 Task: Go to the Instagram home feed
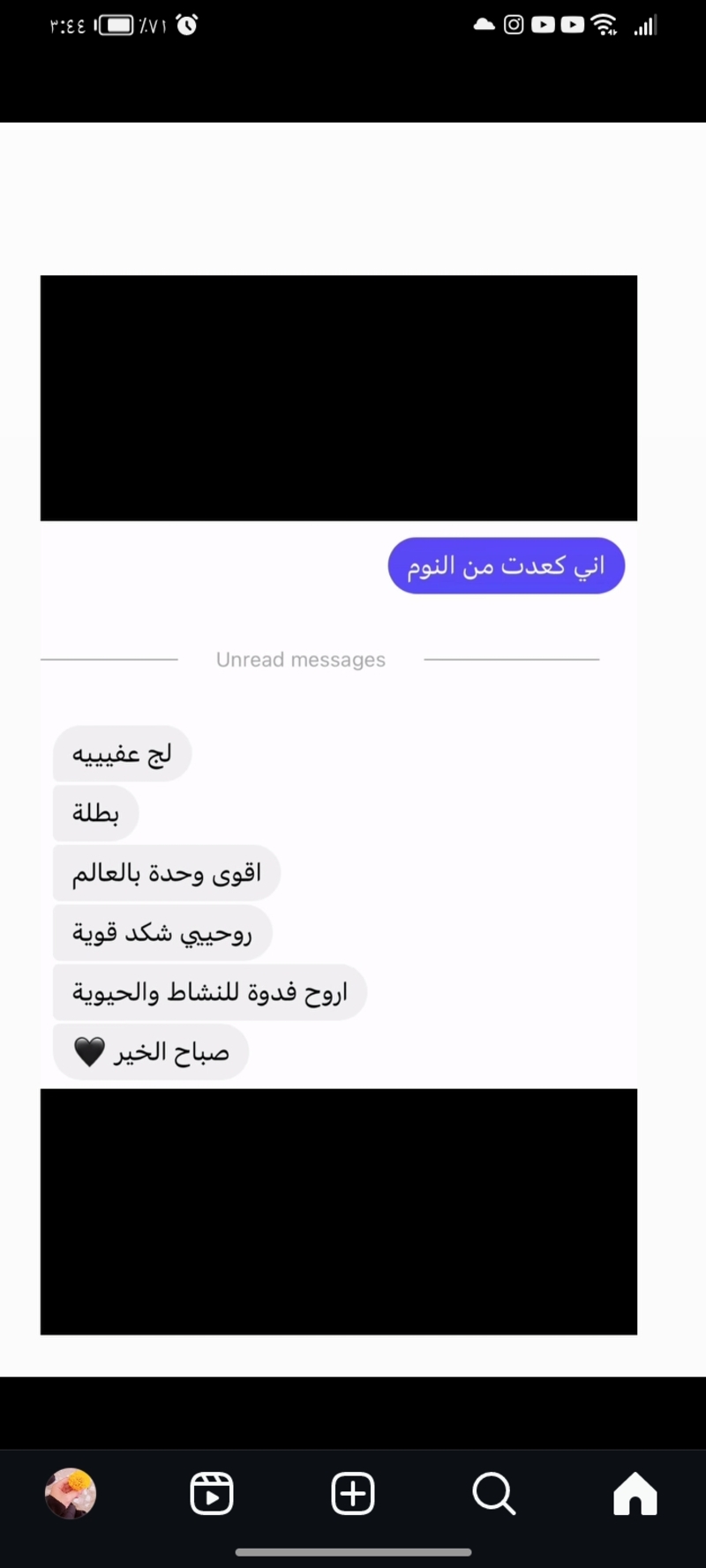pos(635,1494)
